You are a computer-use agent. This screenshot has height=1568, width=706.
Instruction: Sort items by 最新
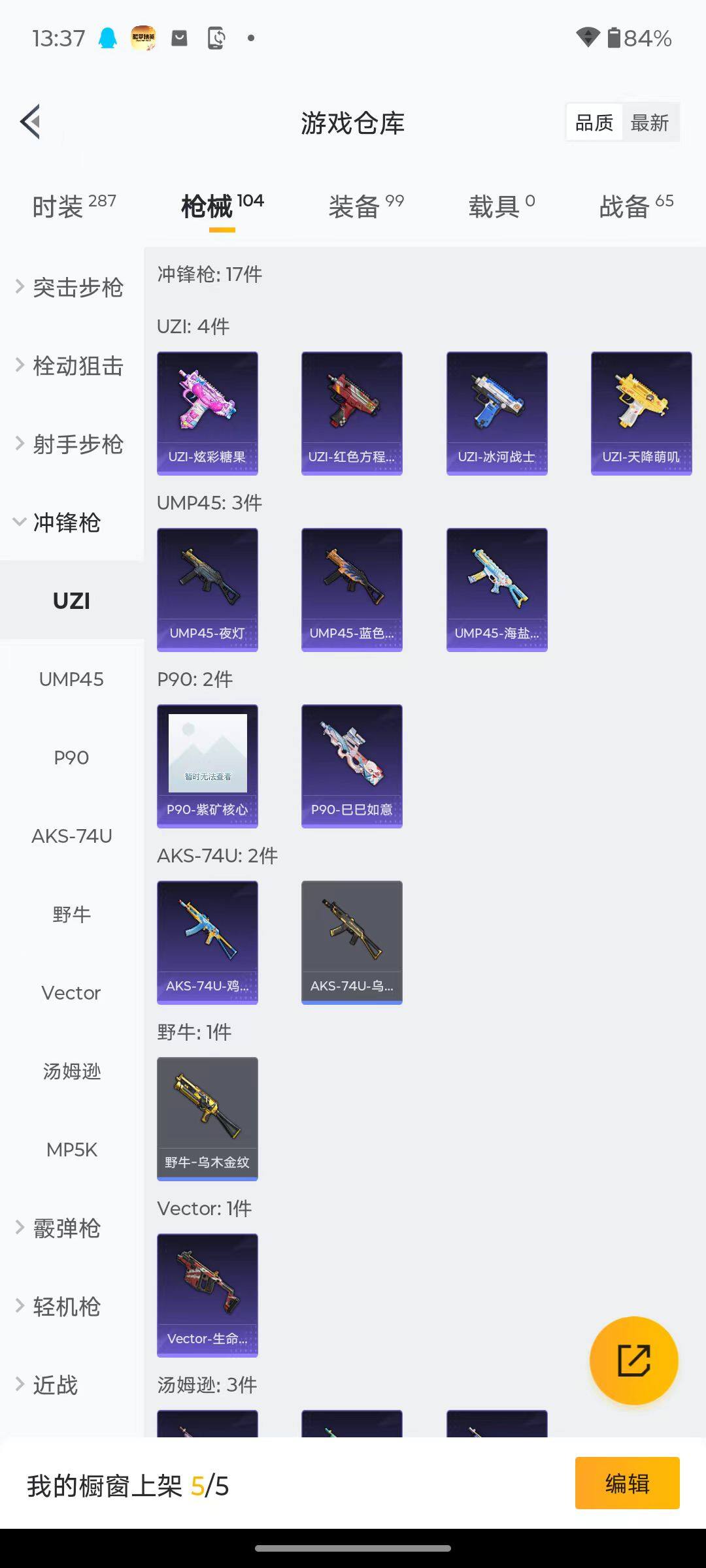click(x=649, y=122)
